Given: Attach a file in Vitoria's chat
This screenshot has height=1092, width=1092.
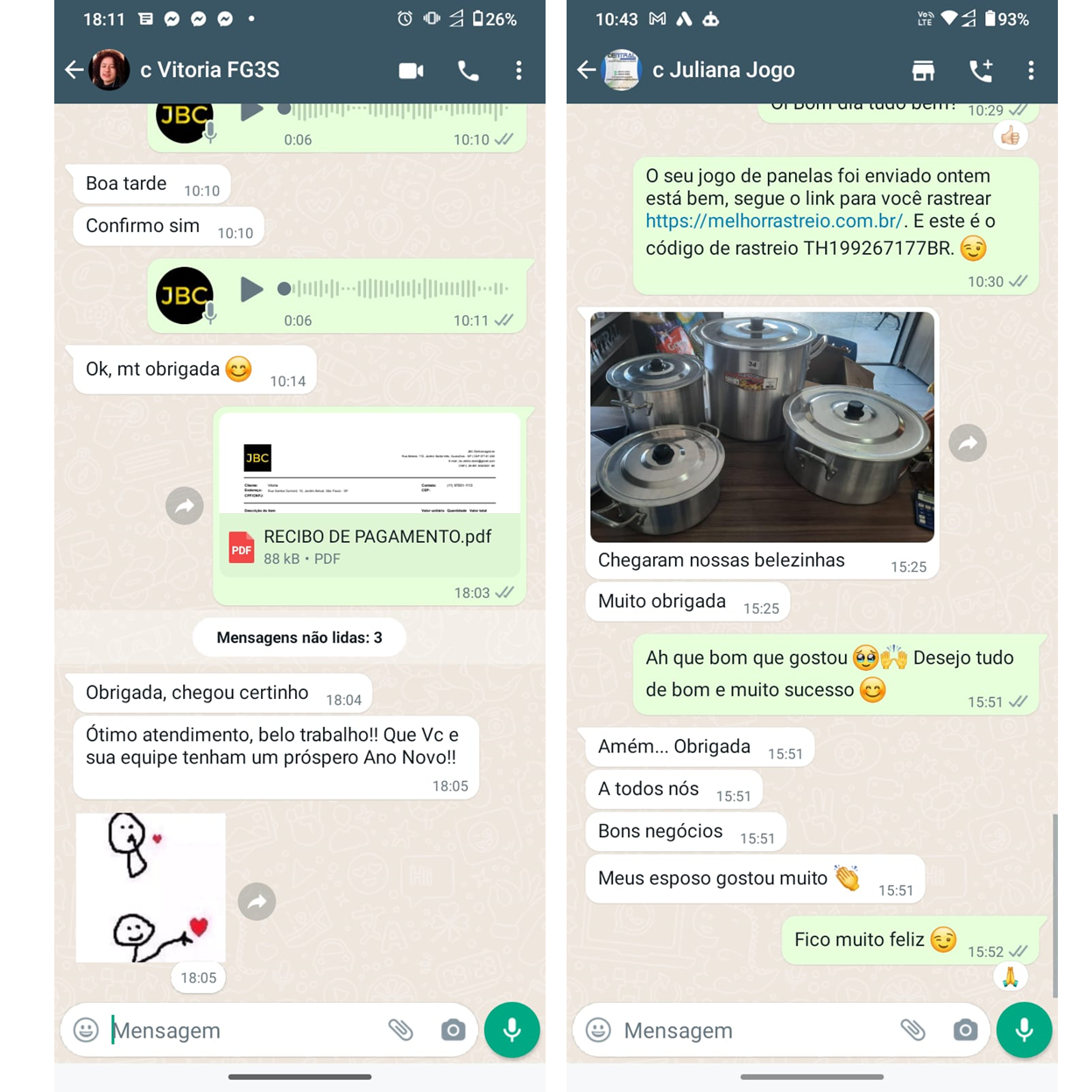Looking at the screenshot, I should (401, 1030).
